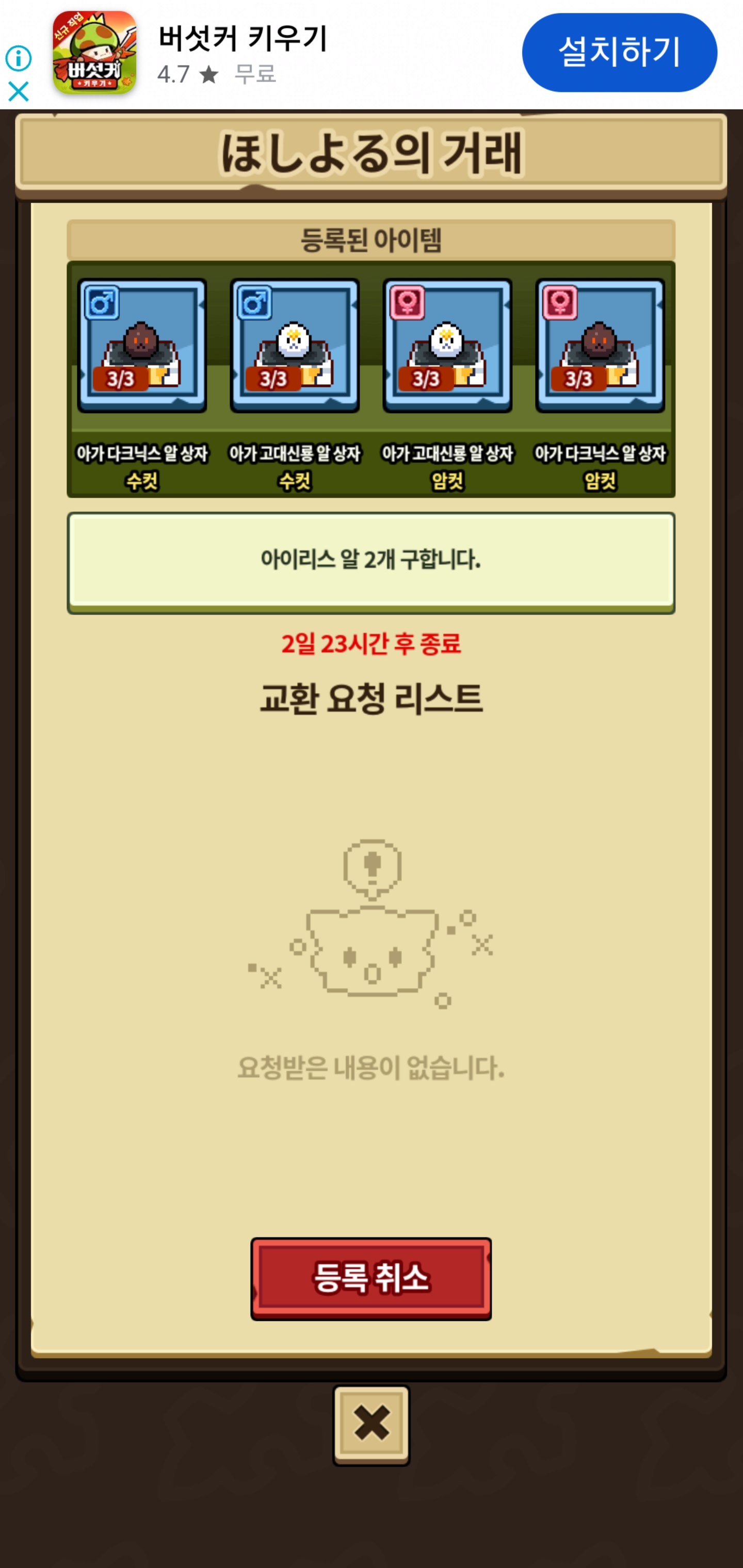Tap the 등록 취소 cancel registration button

click(x=371, y=1279)
